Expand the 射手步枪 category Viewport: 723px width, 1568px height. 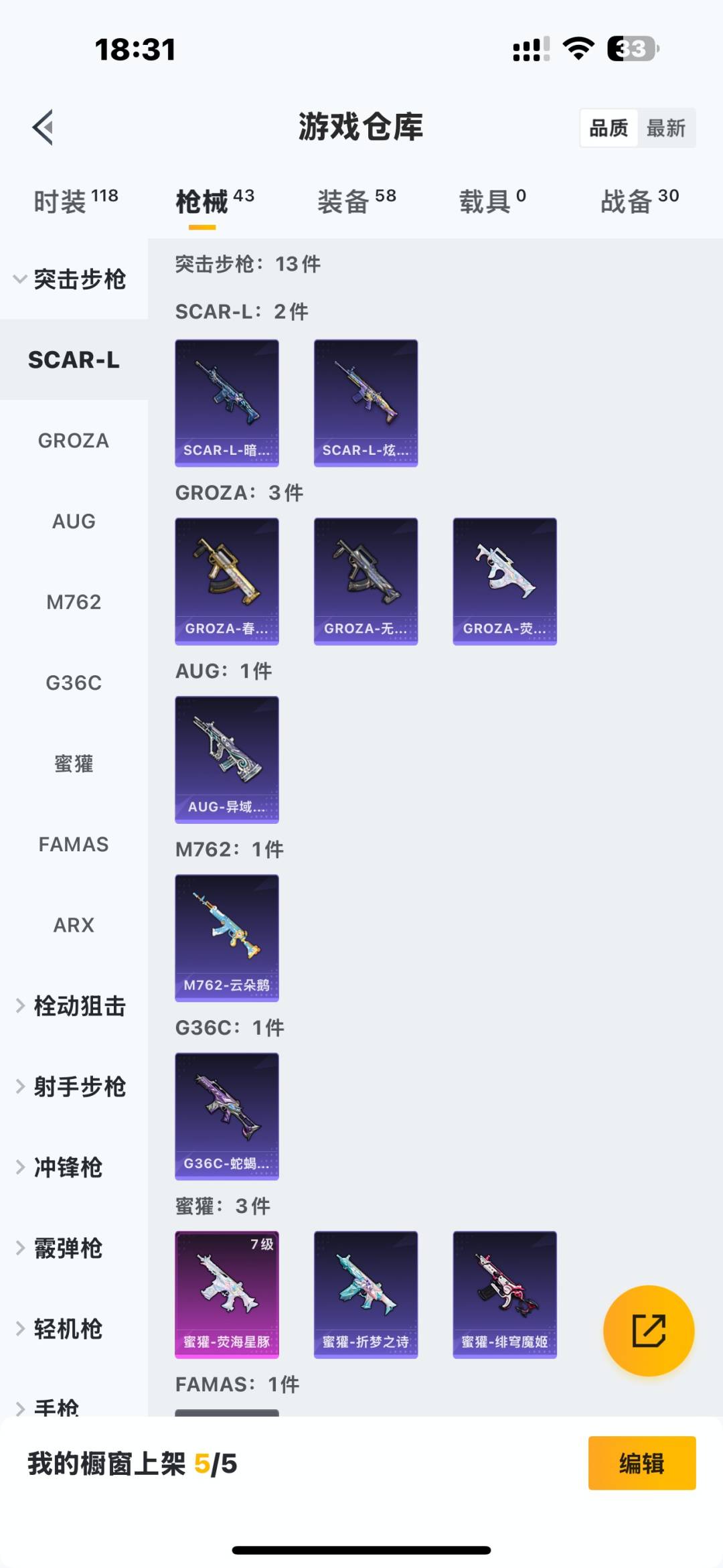click(x=70, y=1086)
